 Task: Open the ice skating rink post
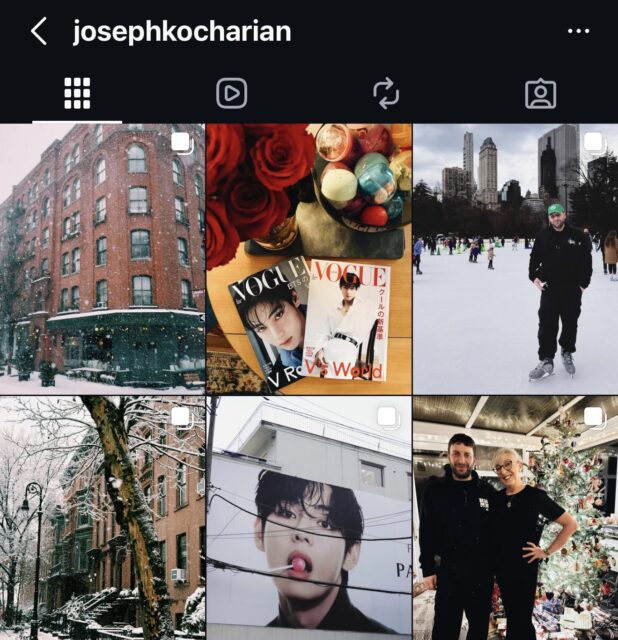pos(515,258)
